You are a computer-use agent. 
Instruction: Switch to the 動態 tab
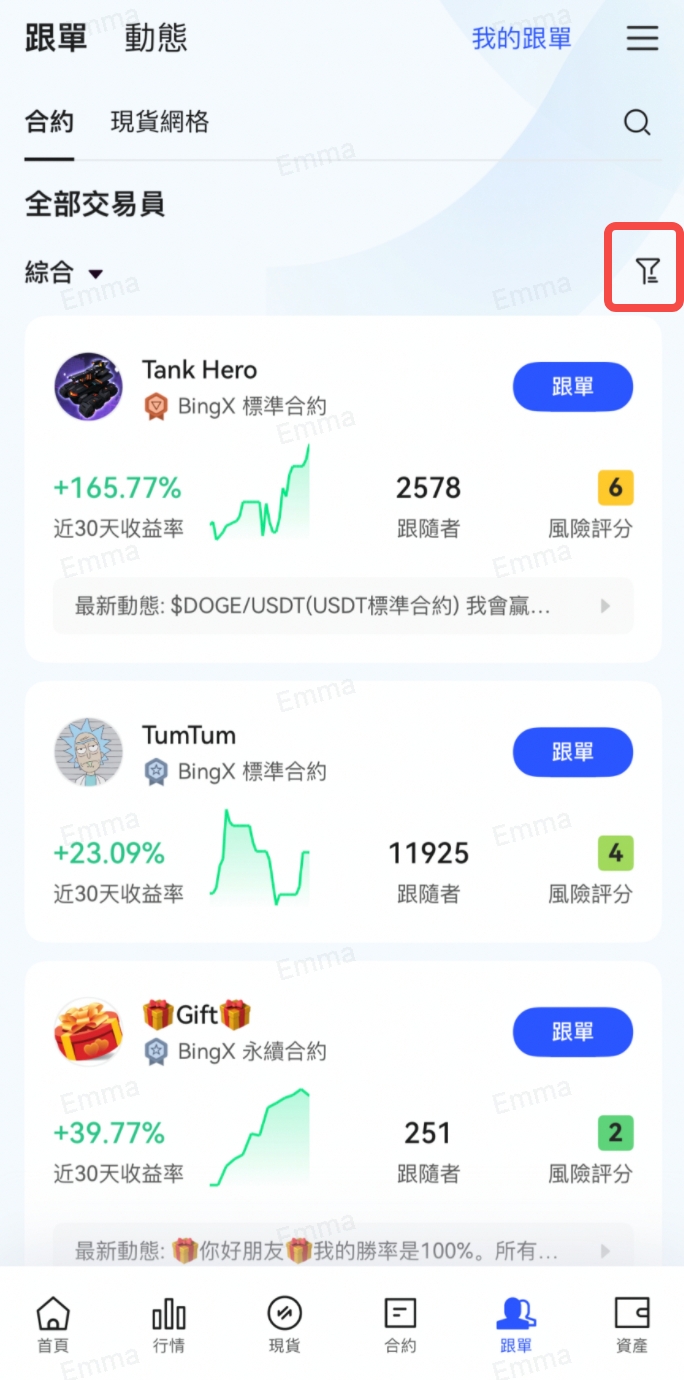[x=156, y=39]
